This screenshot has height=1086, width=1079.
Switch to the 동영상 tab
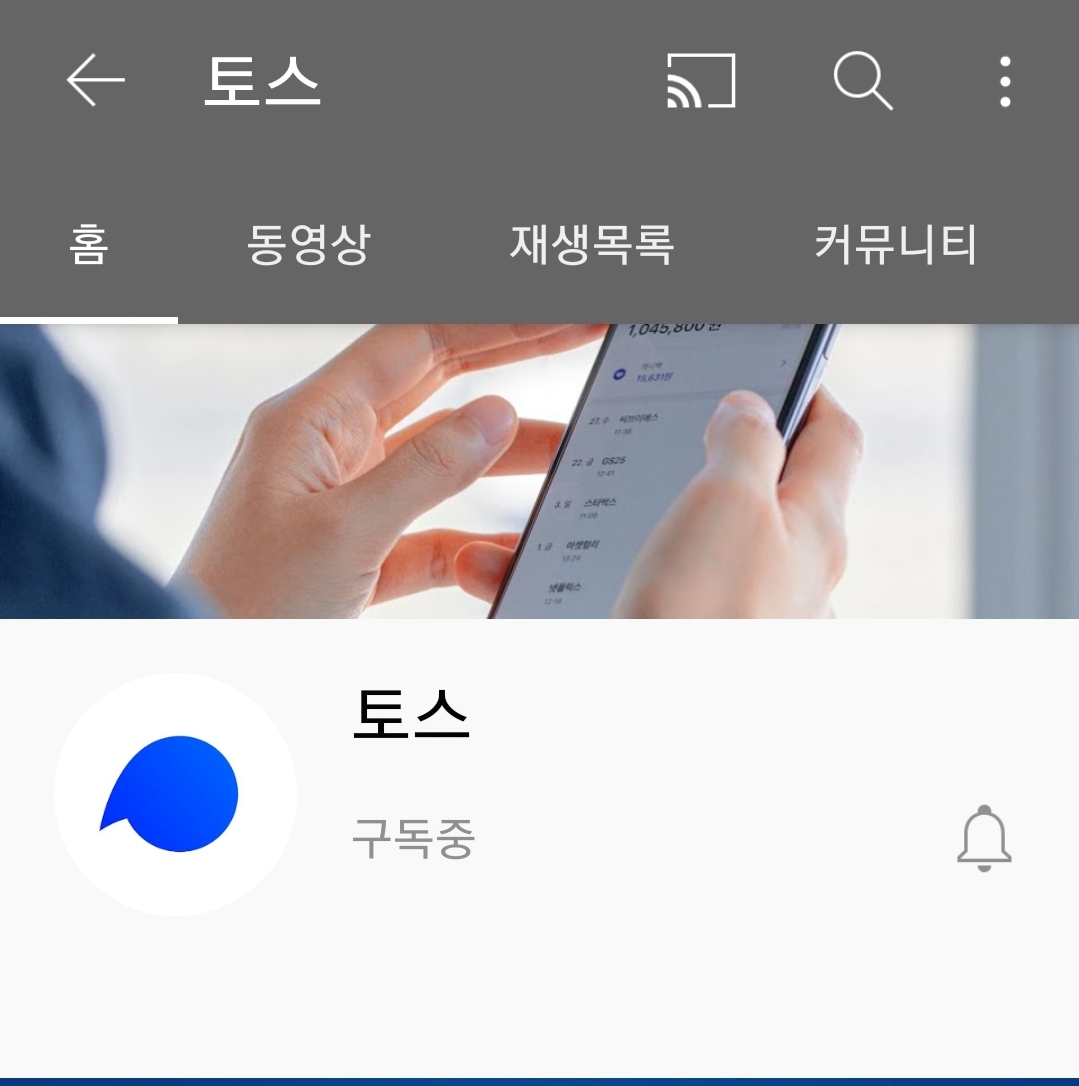click(x=309, y=244)
